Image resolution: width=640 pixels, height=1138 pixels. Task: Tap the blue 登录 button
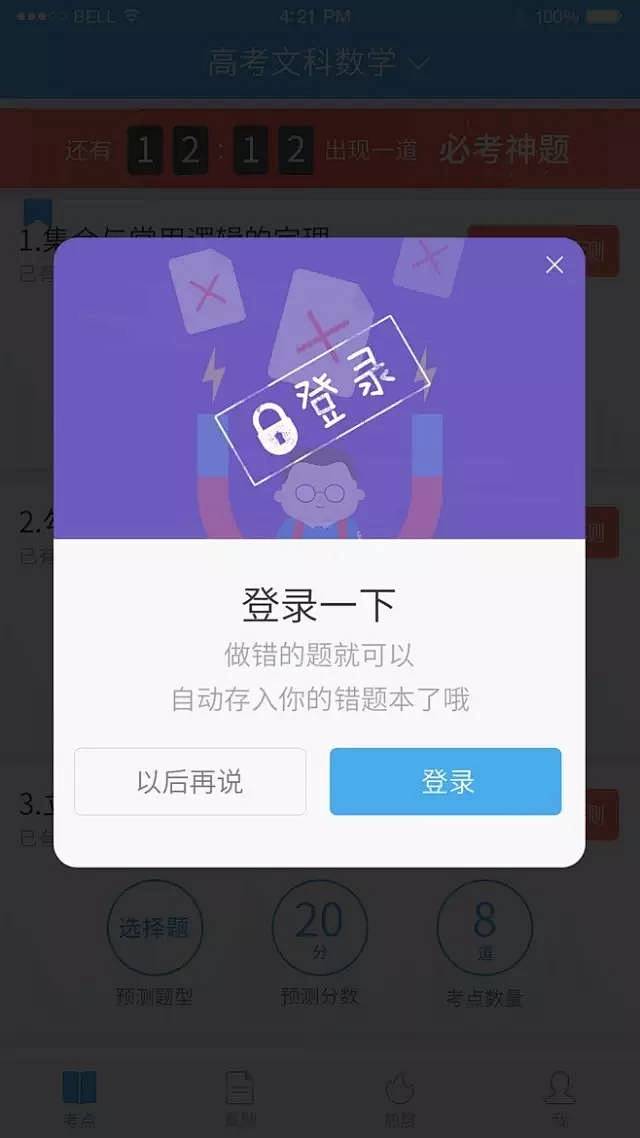pyautogui.click(x=446, y=782)
